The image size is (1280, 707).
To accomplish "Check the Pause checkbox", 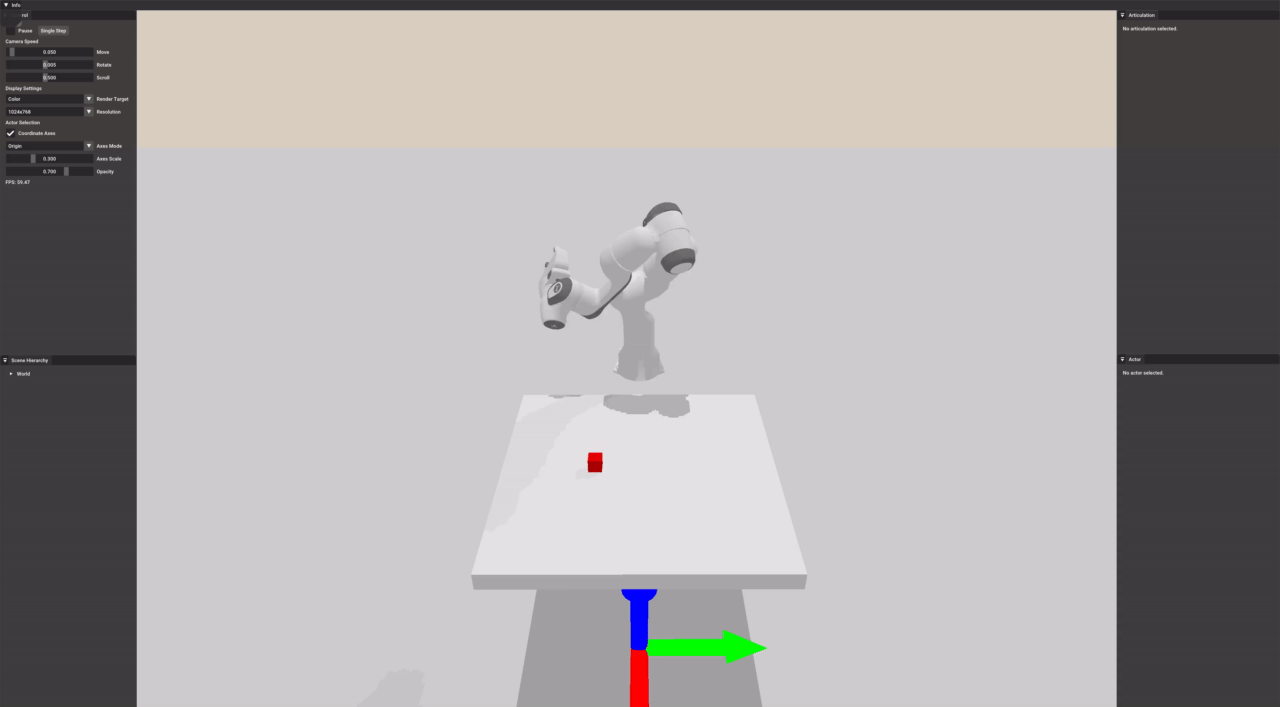I will (x=11, y=30).
